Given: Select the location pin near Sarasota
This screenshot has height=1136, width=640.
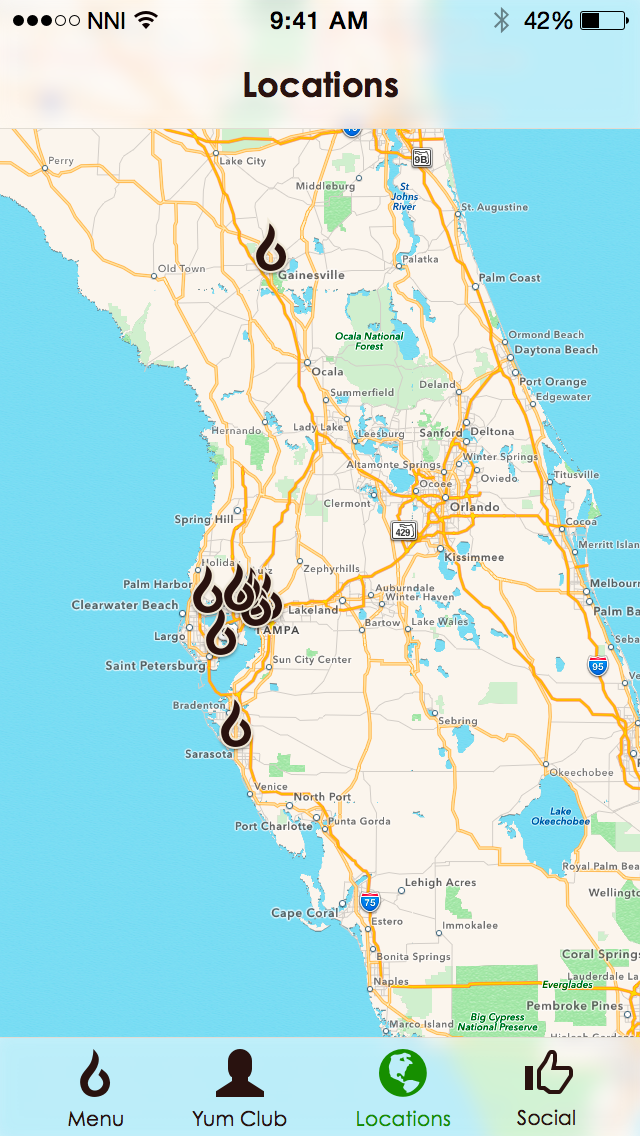Looking at the screenshot, I should [x=236, y=724].
